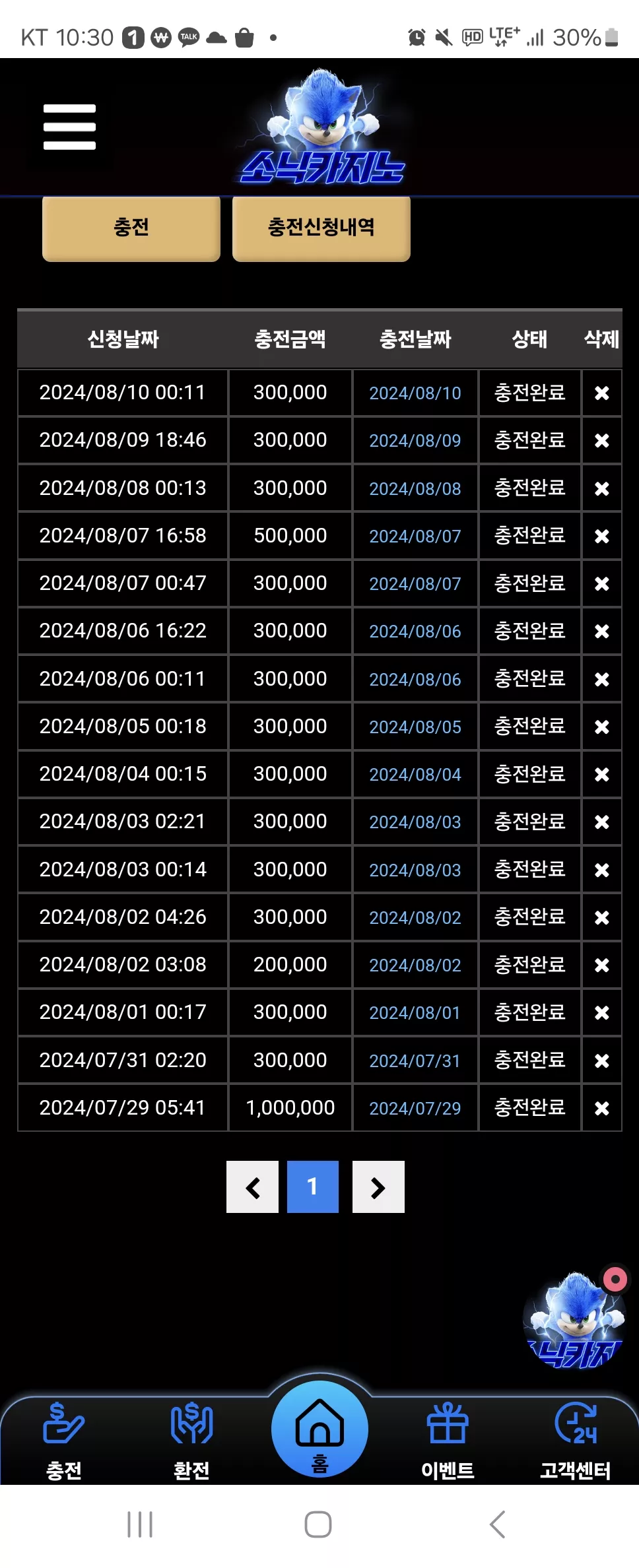Screen dimensions: 639x1568
Task: Delete the 2024/08/02 03:08 record
Action: pos(601,965)
